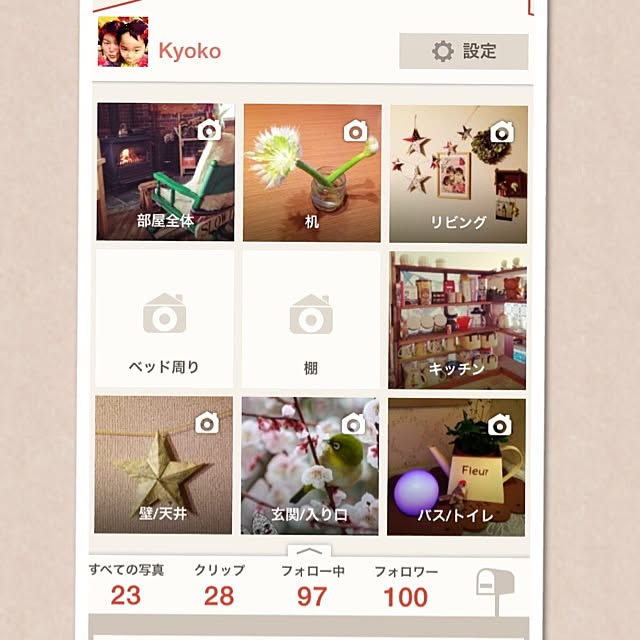640x640 pixels.
Task: View すべての写真 all 23 photos
Action: [126, 585]
